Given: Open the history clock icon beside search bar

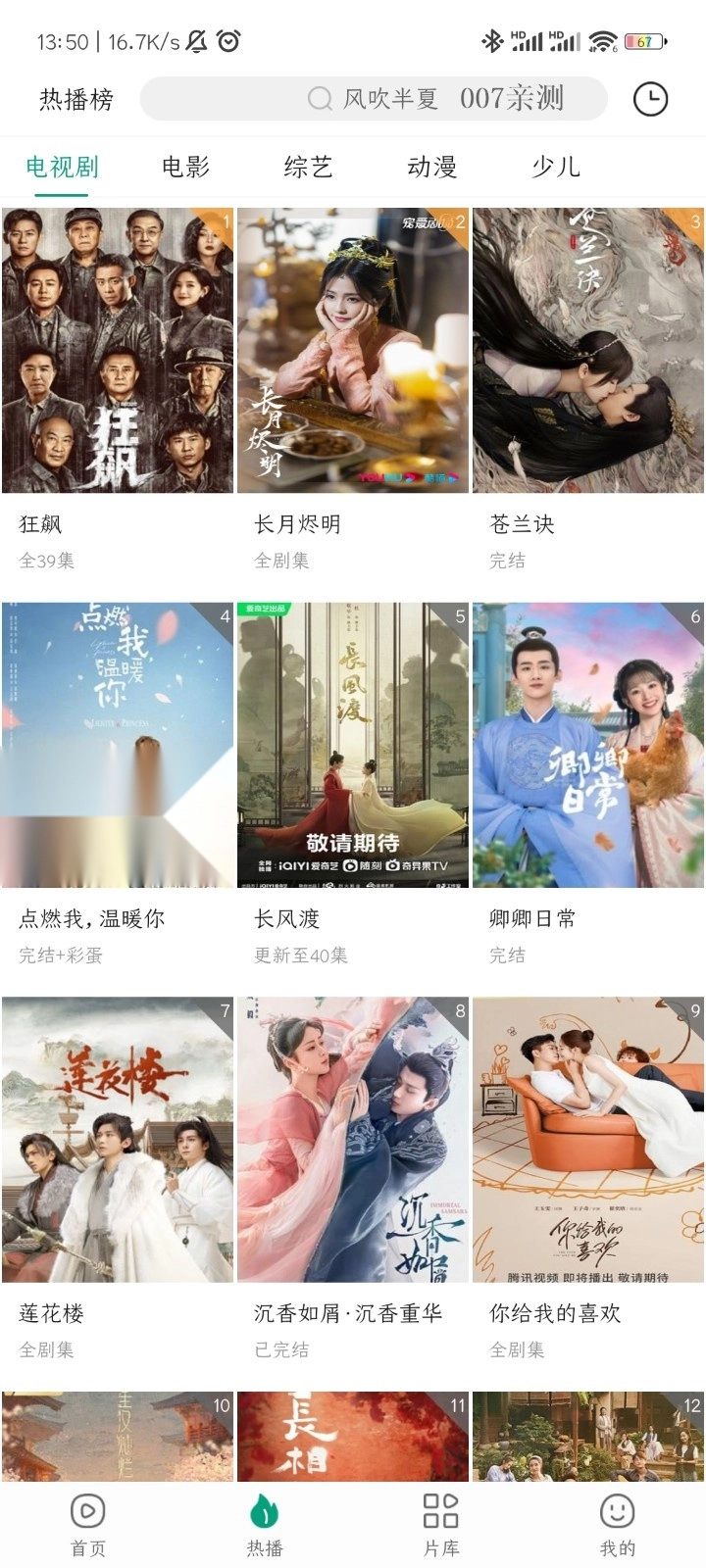Looking at the screenshot, I should coord(649,99).
